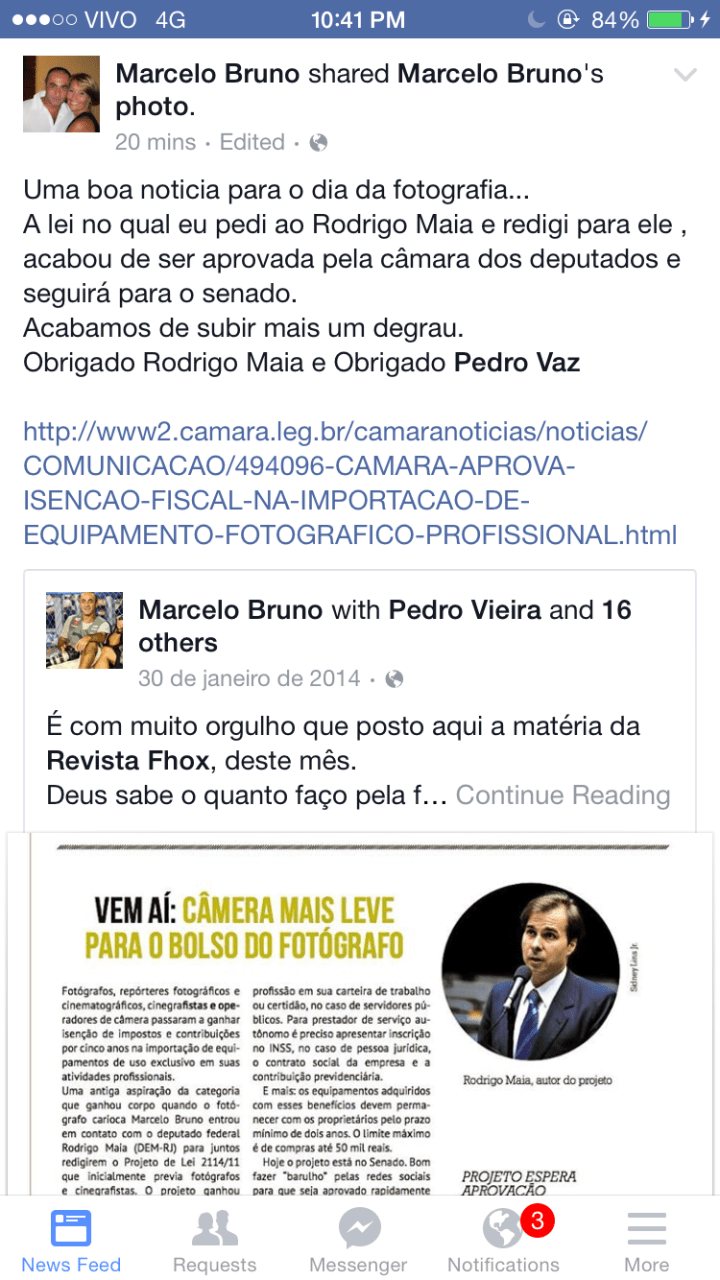Open the Revista Fhox page link

128,761
